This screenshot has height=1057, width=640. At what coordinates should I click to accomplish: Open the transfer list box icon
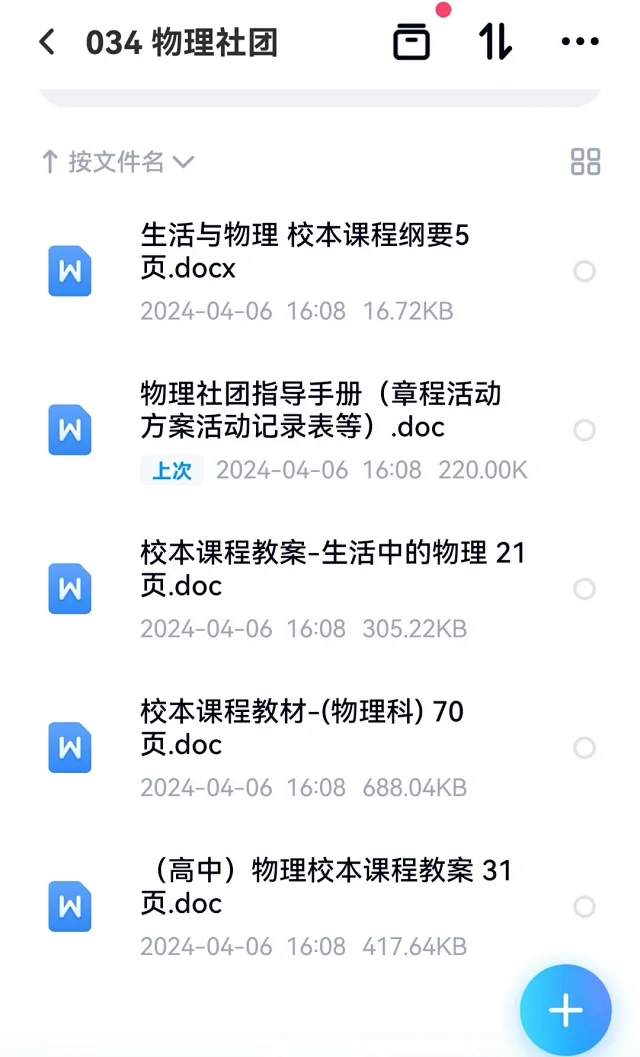(x=411, y=42)
